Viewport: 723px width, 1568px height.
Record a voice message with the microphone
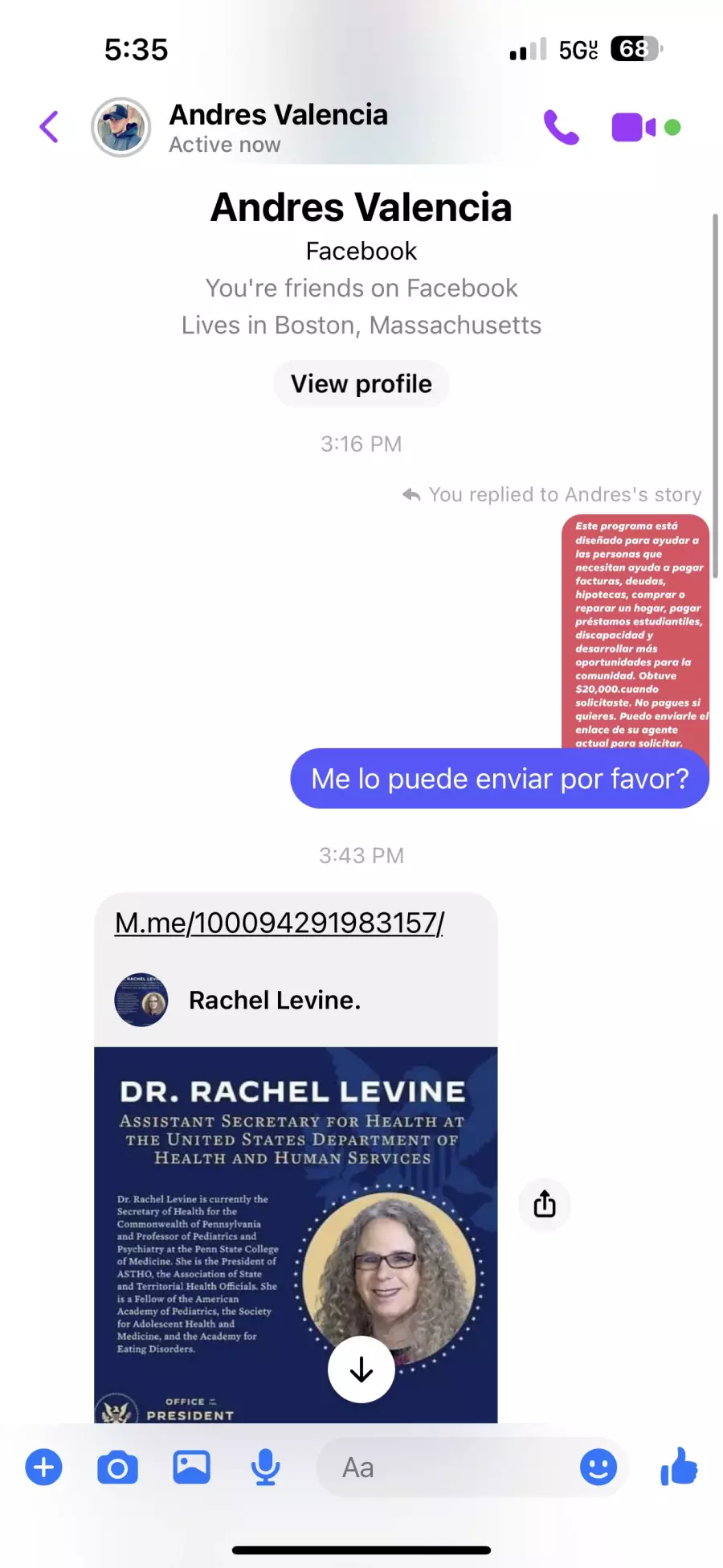tap(265, 1468)
